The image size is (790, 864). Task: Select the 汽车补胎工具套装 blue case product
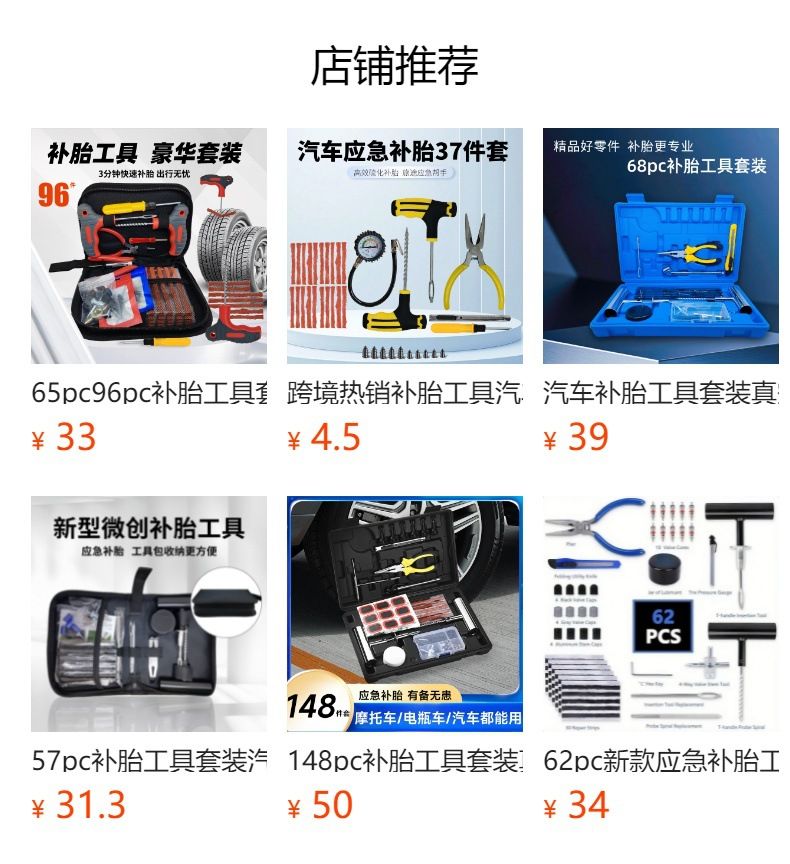tap(660, 246)
